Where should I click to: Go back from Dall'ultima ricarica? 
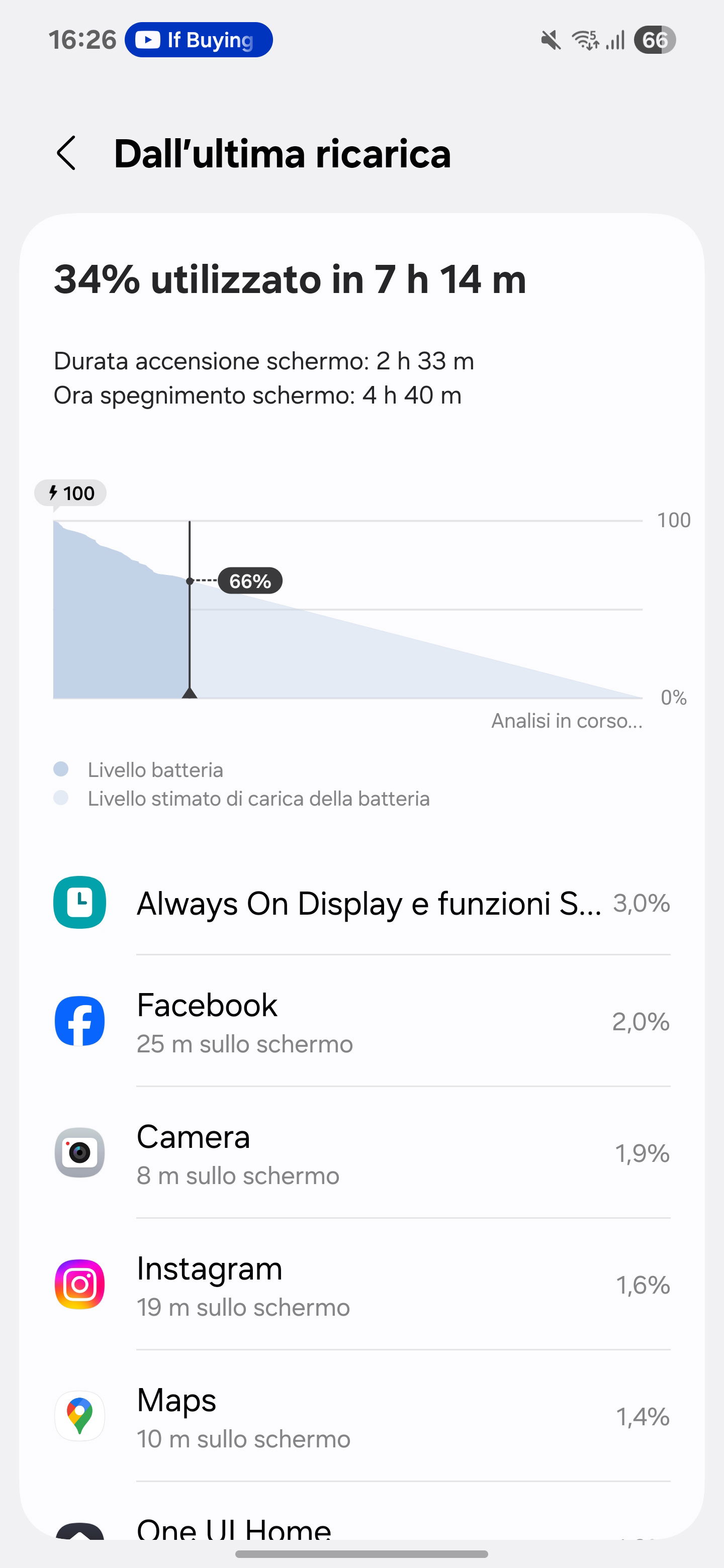coord(66,153)
